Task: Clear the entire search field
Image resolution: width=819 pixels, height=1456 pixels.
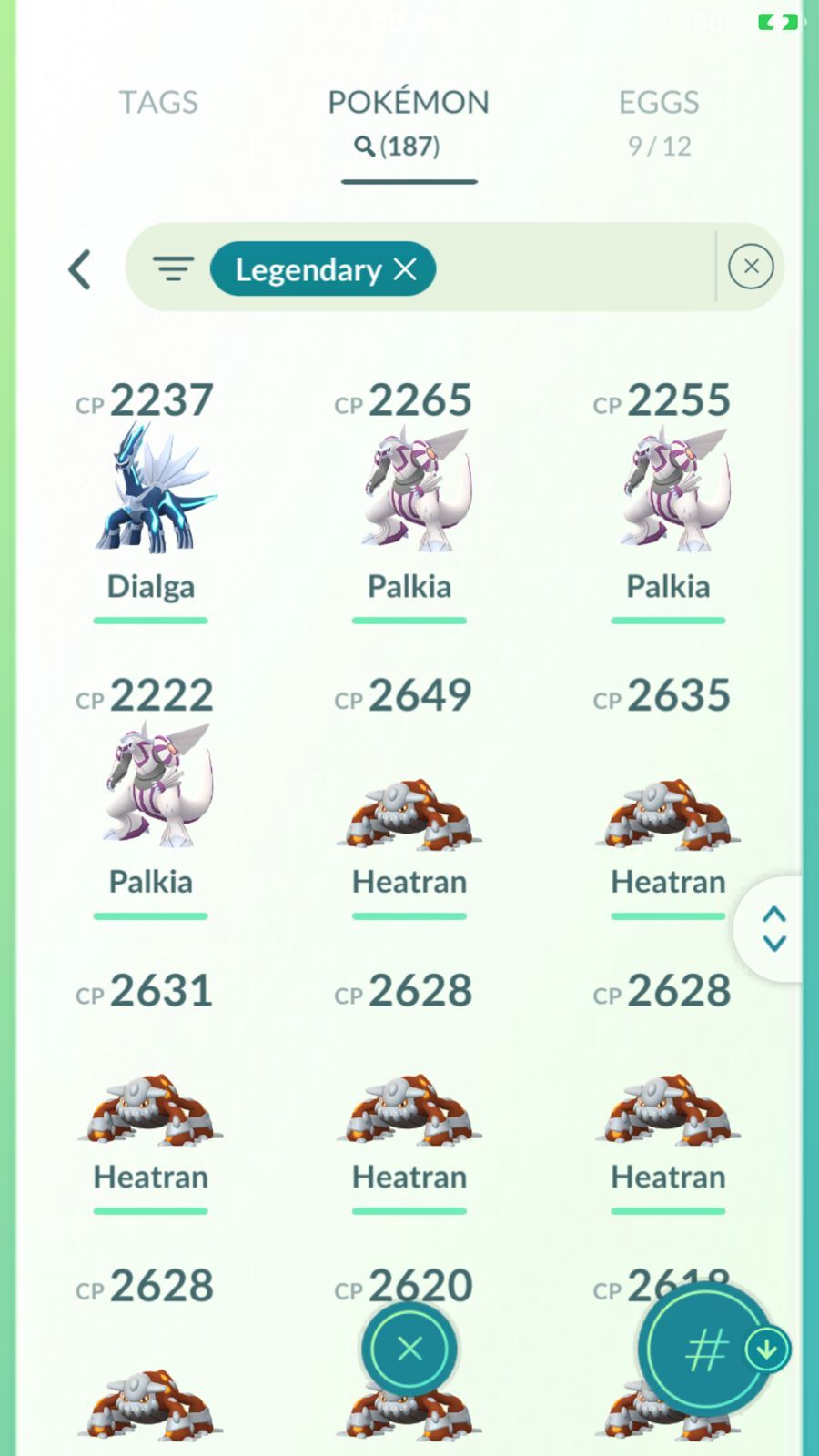Action: pyautogui.click(x=751, y=267)
